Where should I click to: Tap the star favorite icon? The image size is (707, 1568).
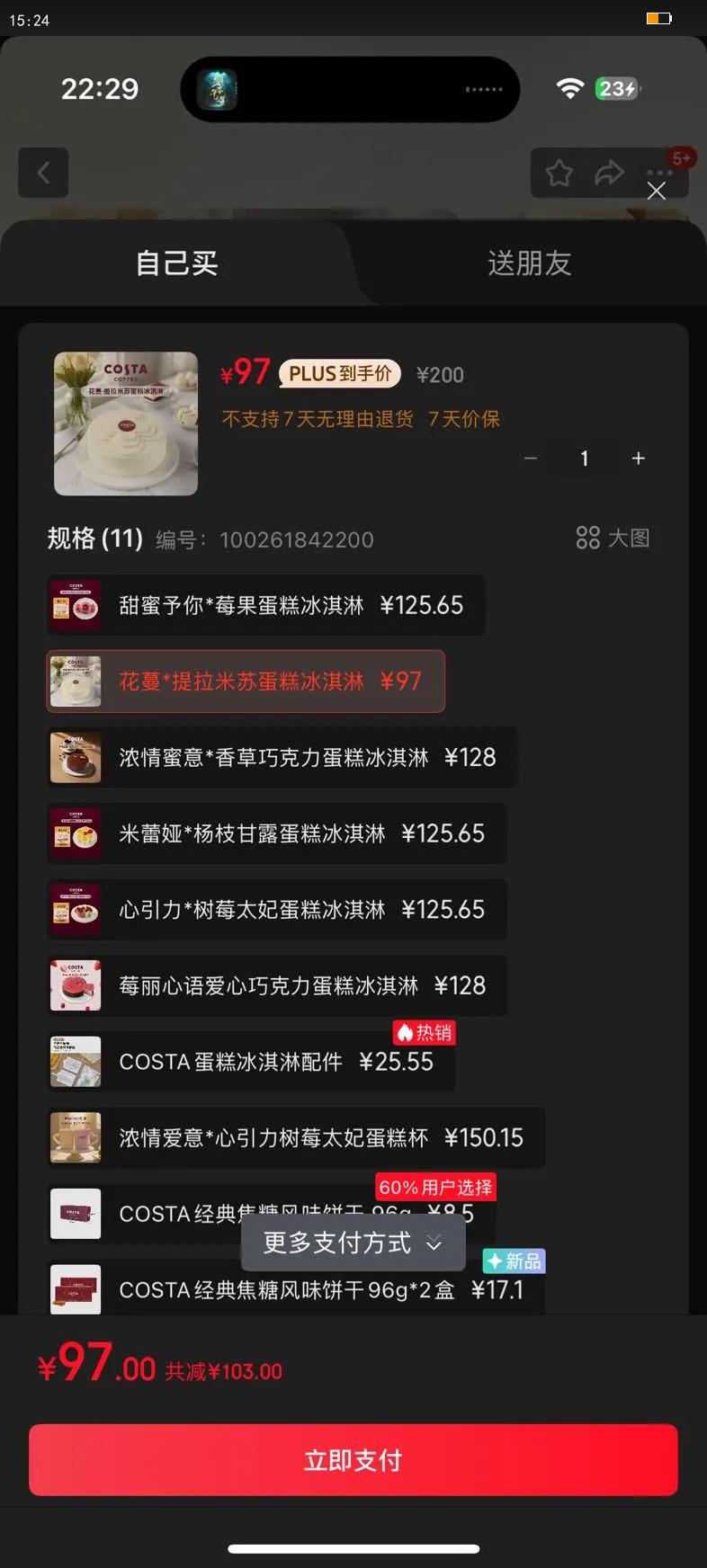(559, 173)
